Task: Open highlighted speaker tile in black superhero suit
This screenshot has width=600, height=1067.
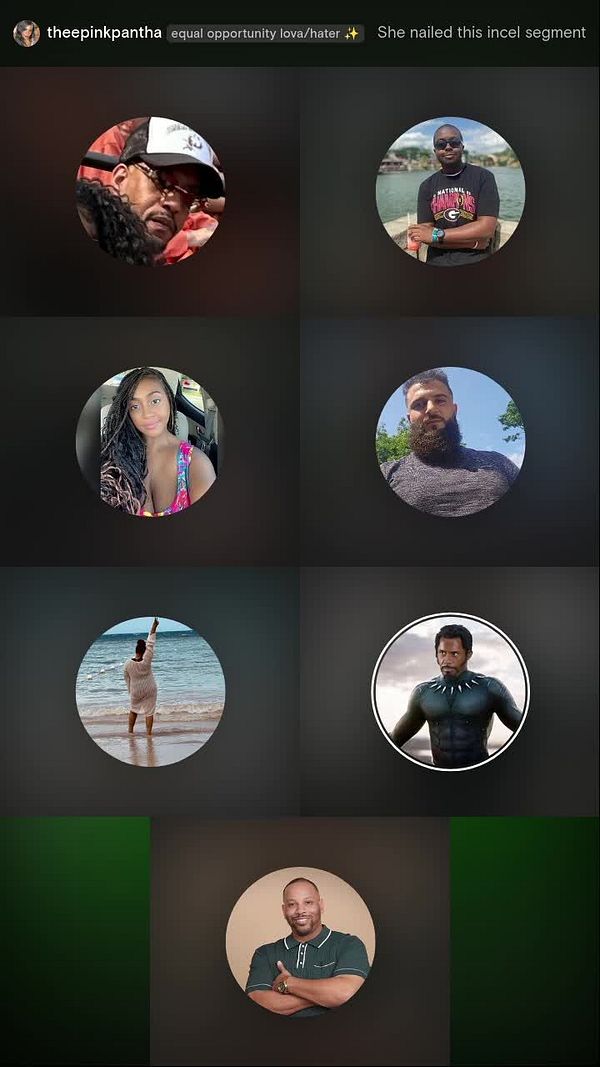Action: point(450,691)
